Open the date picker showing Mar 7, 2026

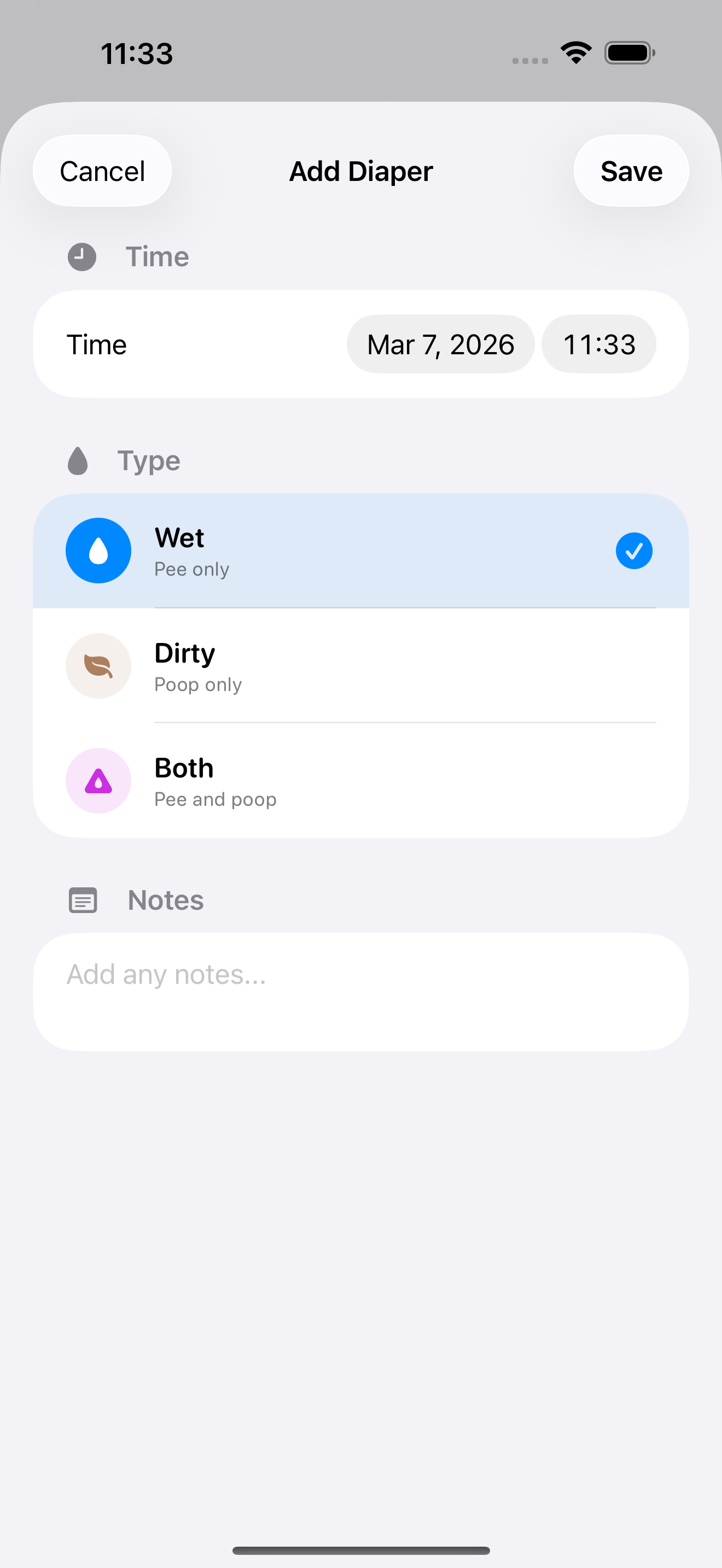(440, 344)
